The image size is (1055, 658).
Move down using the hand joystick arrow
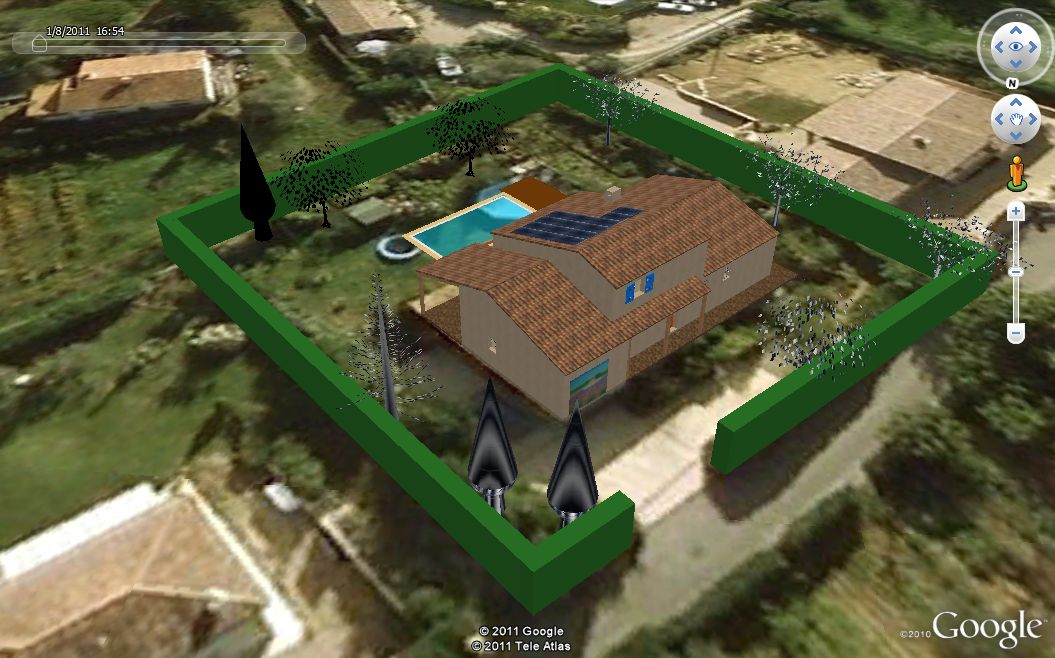pos(1015,137)
